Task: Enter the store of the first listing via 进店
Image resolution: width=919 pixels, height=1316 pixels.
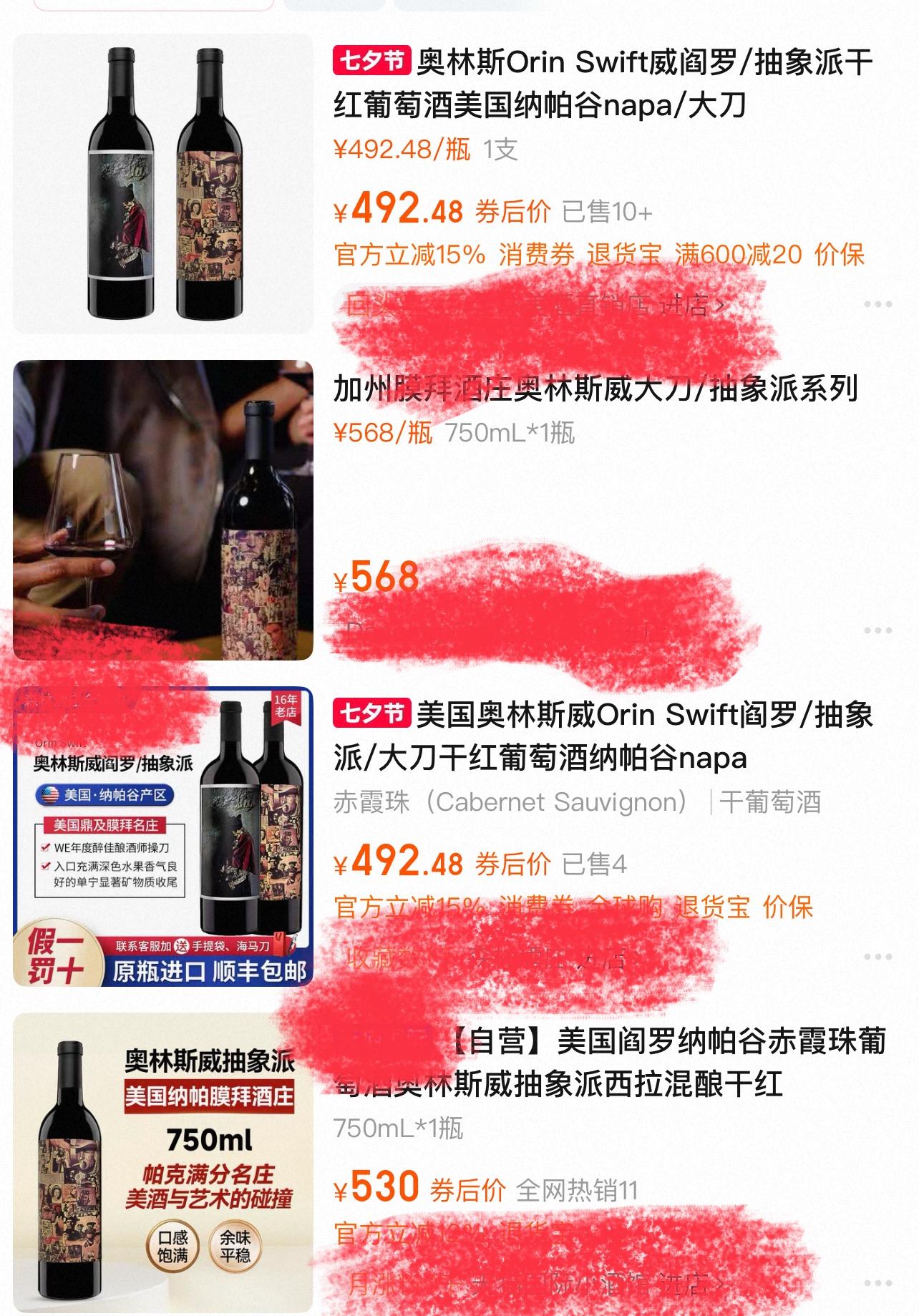Action: (691, 306)
